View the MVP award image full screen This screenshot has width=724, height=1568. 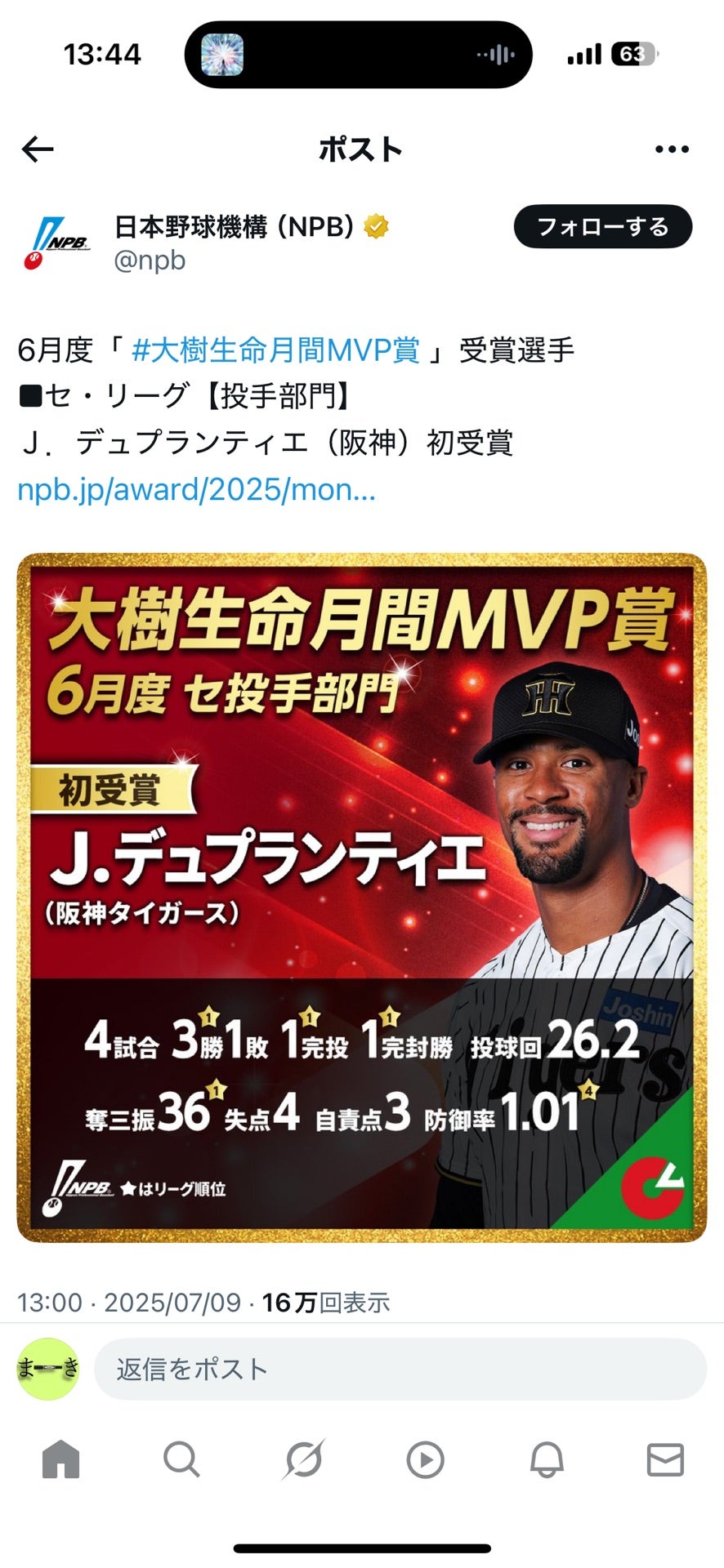point(361,897)
